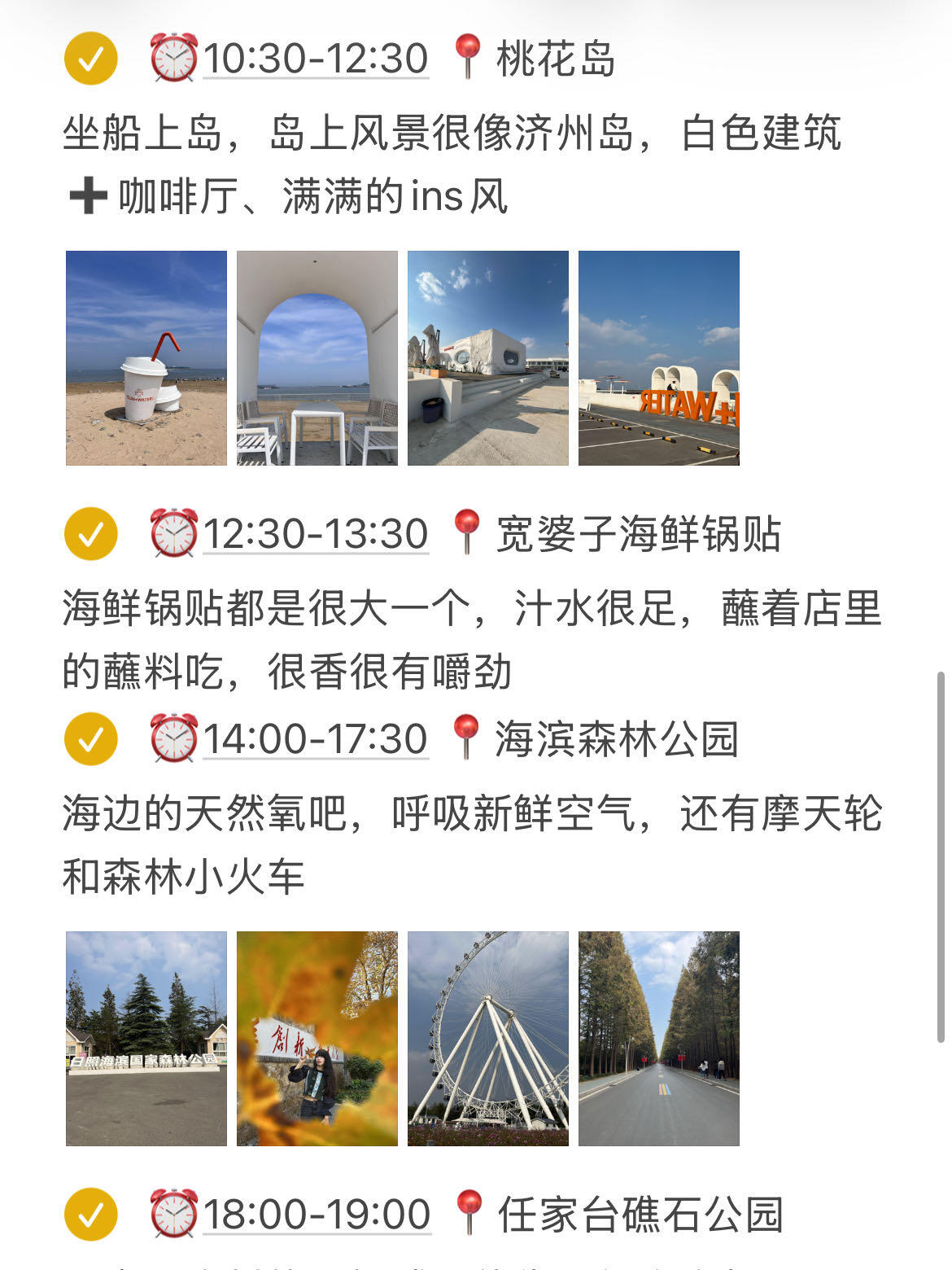Open the giant cup on beach photo
Image resolution: width=952 pixels, height=1270 pixels.
point(146,358)
